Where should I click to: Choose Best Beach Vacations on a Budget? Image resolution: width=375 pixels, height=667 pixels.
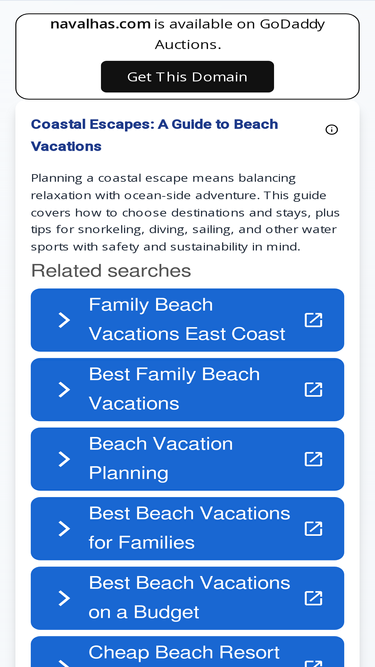click(x=187, y=598)
